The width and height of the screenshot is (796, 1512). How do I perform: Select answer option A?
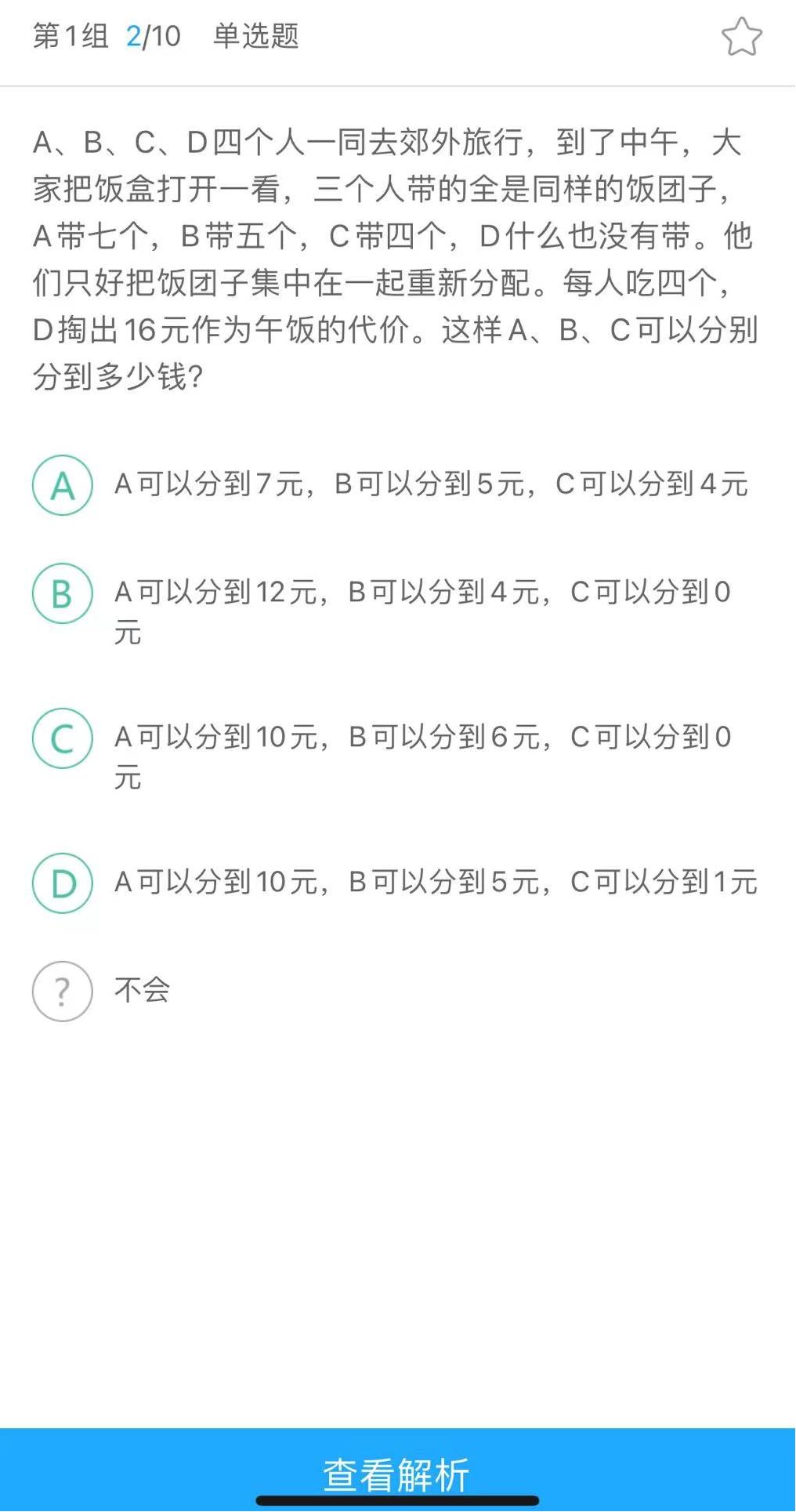(x=63, y=485)
